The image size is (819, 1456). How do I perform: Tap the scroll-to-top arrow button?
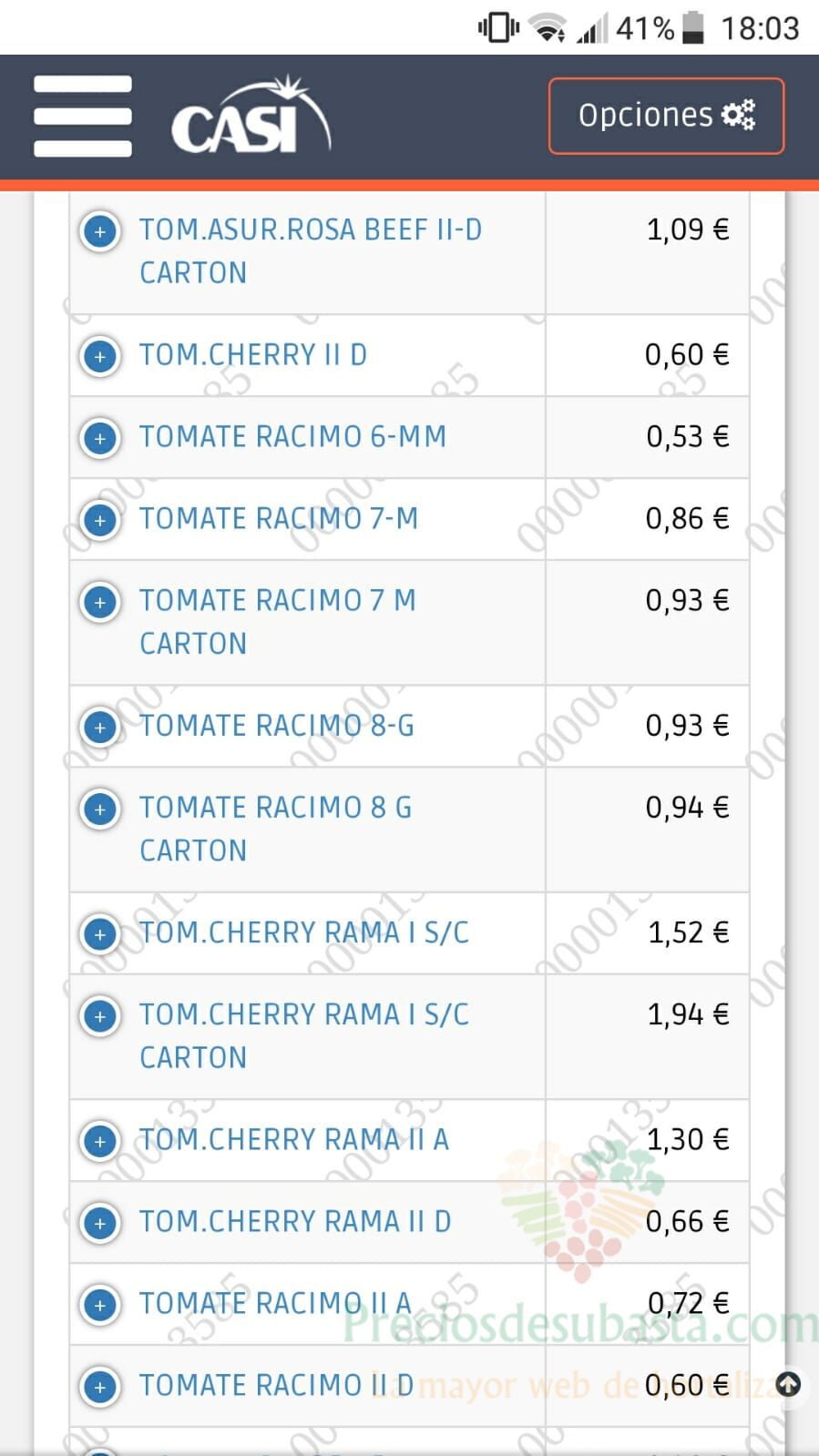click(x=788, y=1385)
